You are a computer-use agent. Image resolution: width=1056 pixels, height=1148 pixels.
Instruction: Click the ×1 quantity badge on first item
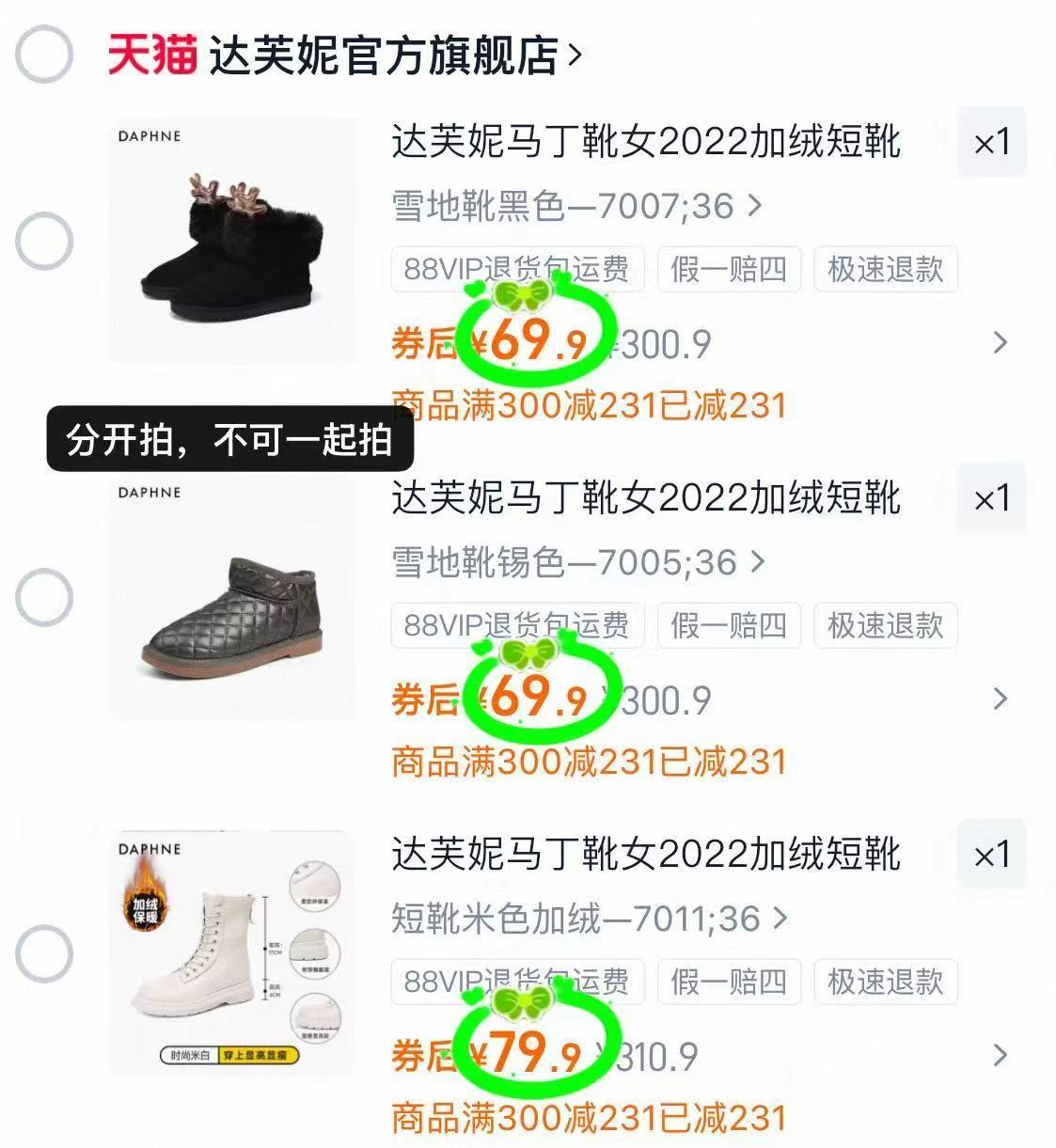click(992, 141)
